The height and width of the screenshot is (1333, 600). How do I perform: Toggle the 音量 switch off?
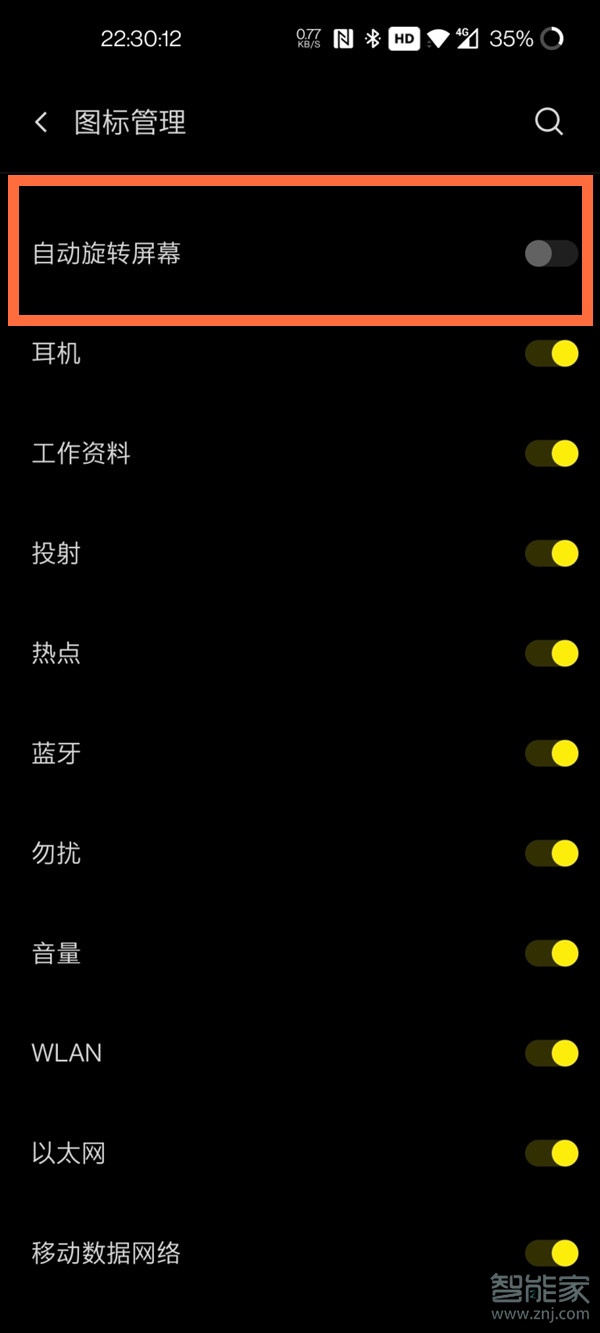[x=552, y=953]
